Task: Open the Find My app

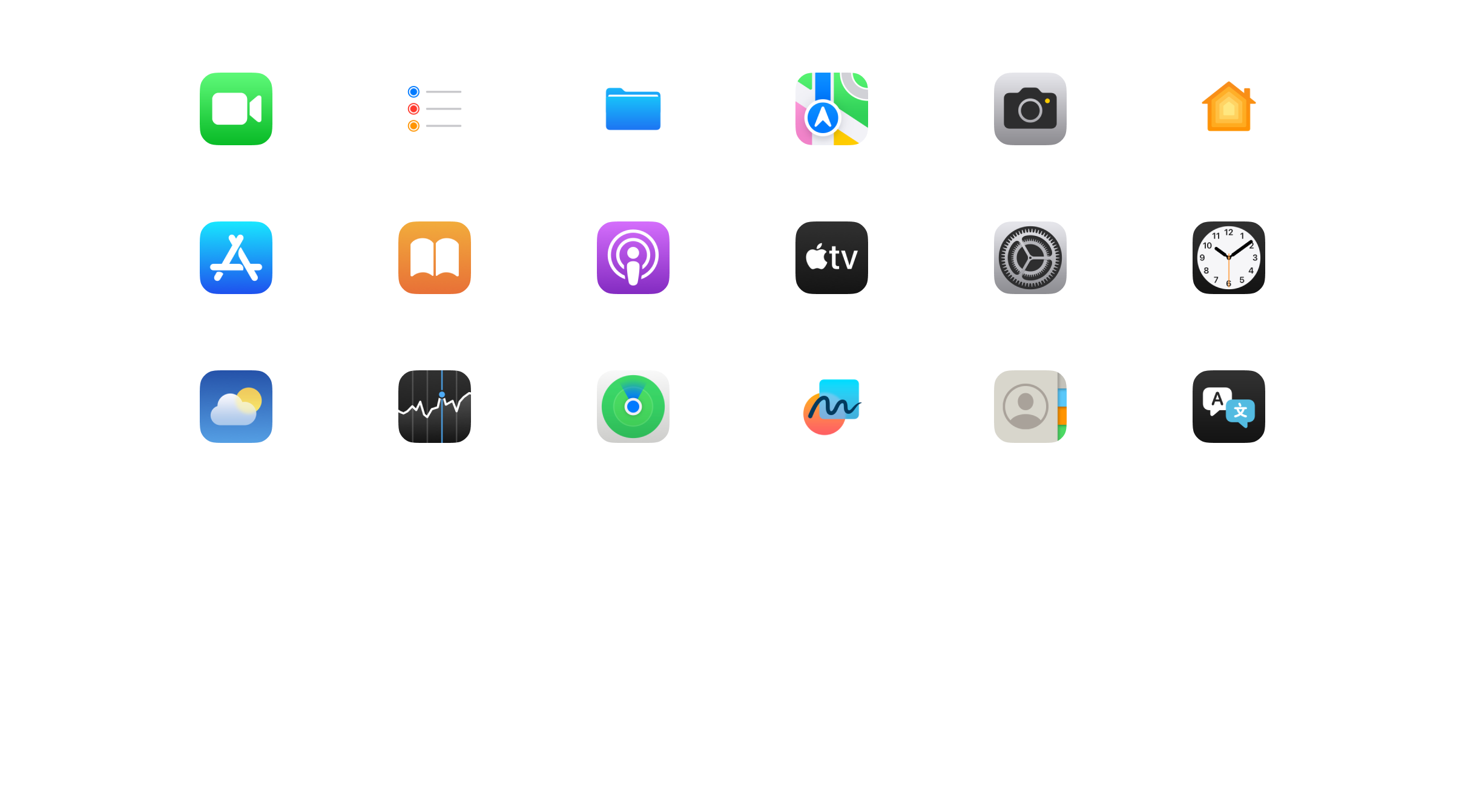Action: pyautogui.click(x=633, y=407)
